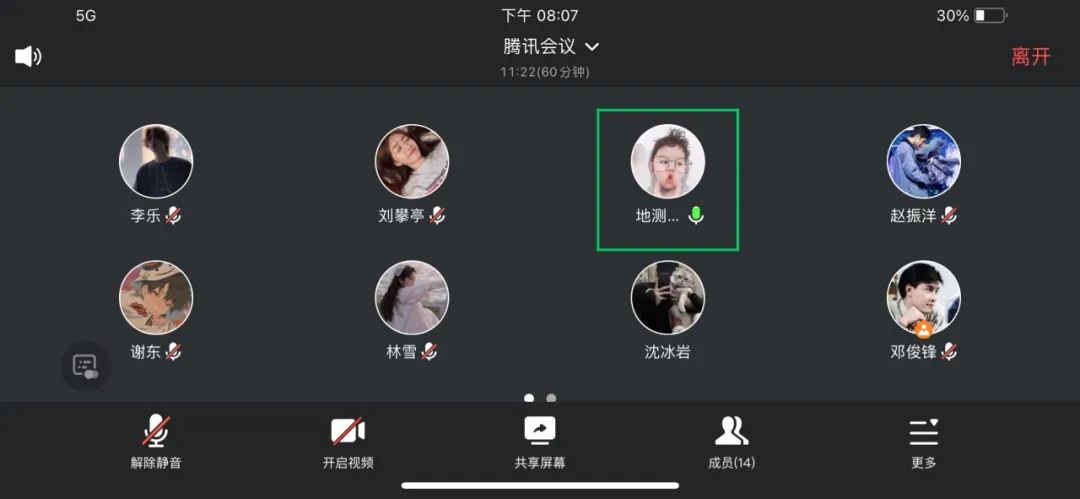1080x499 pixels.
Task: Leave the meeting with 离开
Action: coord(1030,57)
